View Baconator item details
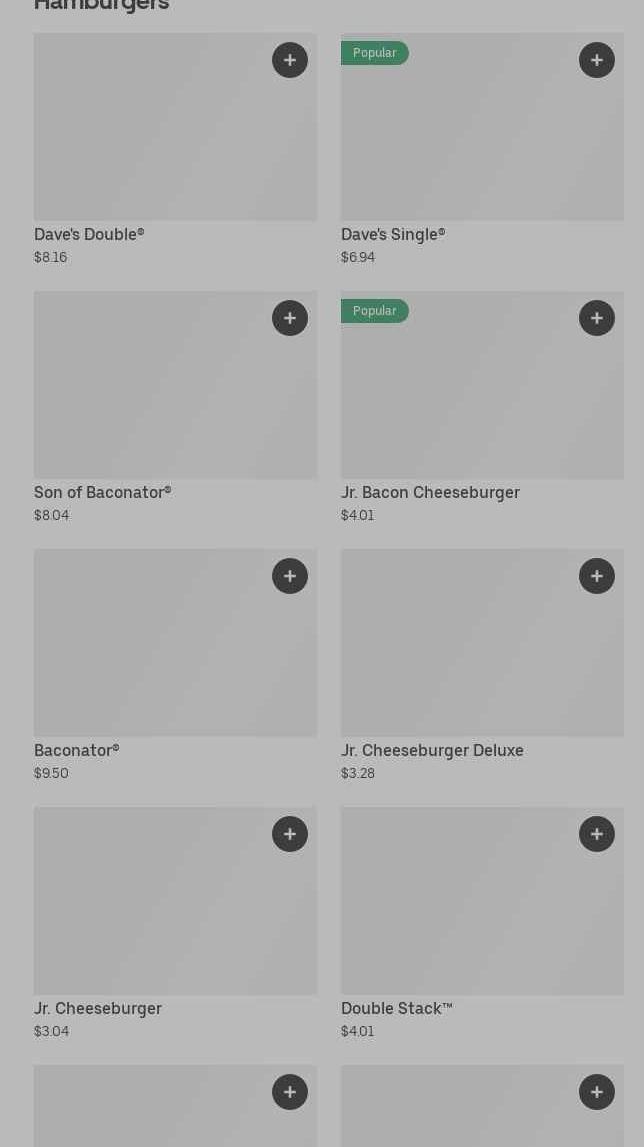Image resolution: width=644 pixels, height=1147 pixels. point(176,666)
